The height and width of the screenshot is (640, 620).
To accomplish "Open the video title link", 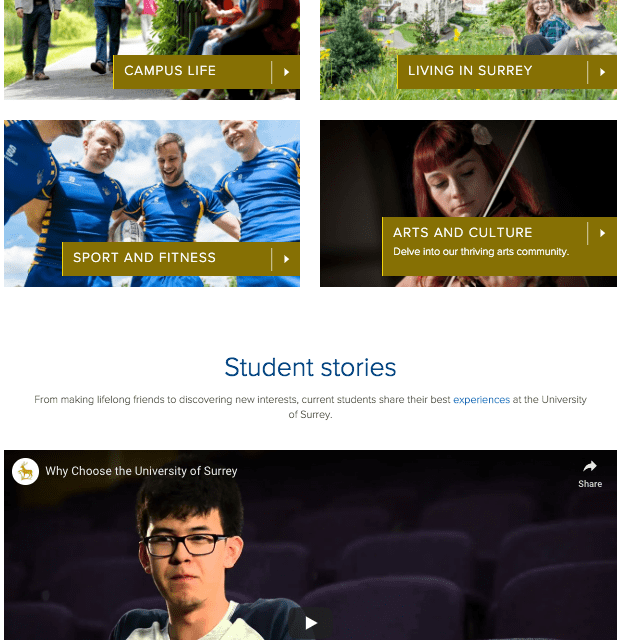I will (x=141, y=471).
